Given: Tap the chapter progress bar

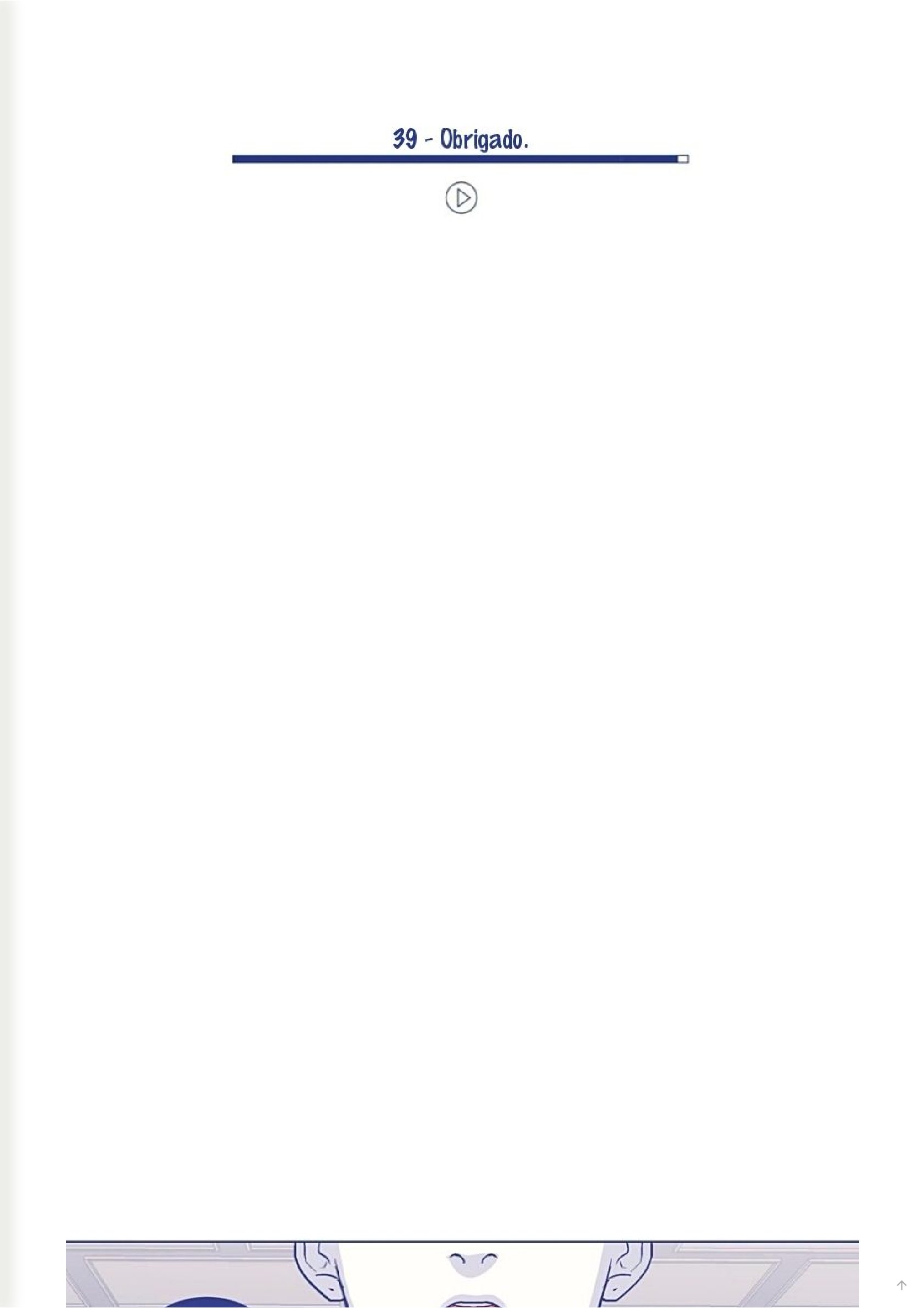Looking at the screenshot, I should coord(460,159).
